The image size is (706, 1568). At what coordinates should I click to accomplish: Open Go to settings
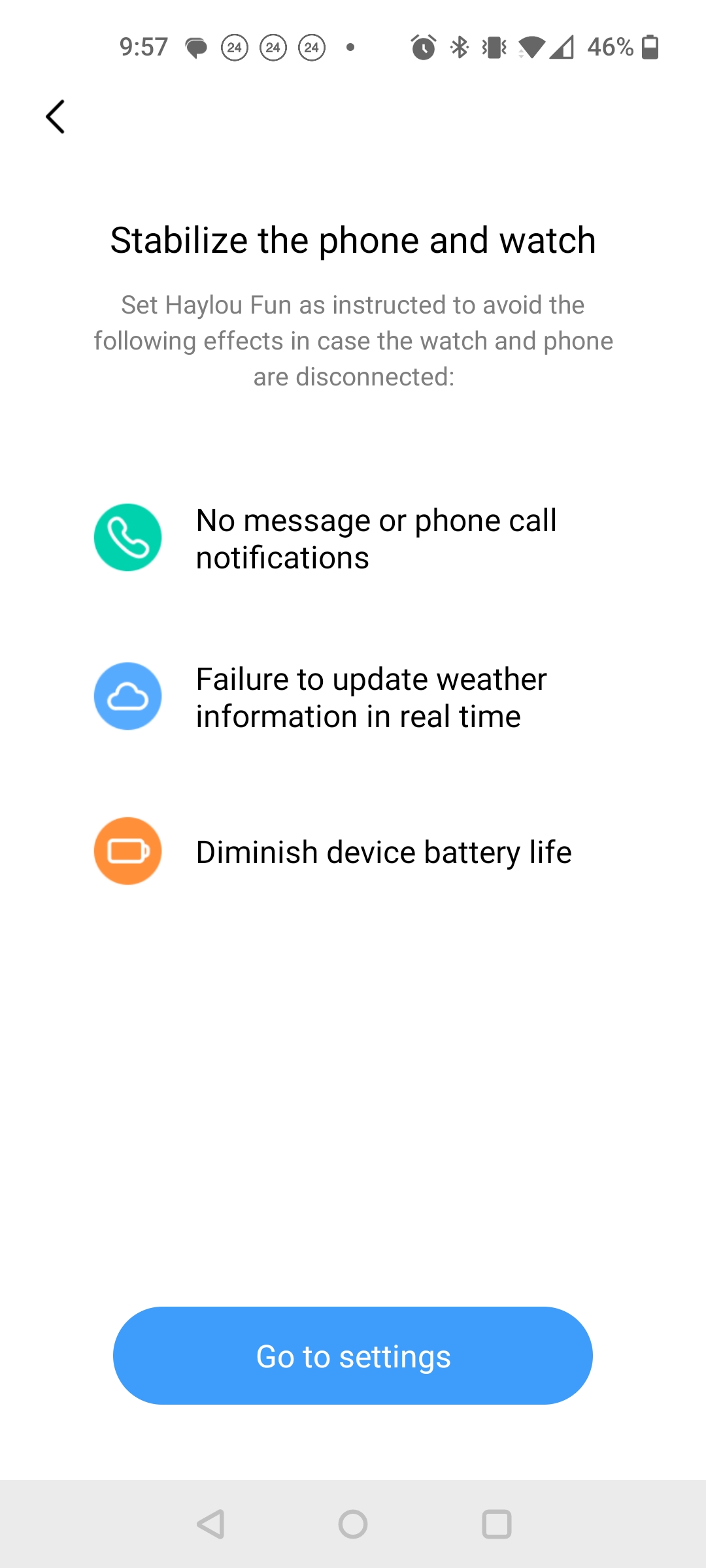click(x=353, y=1356)
